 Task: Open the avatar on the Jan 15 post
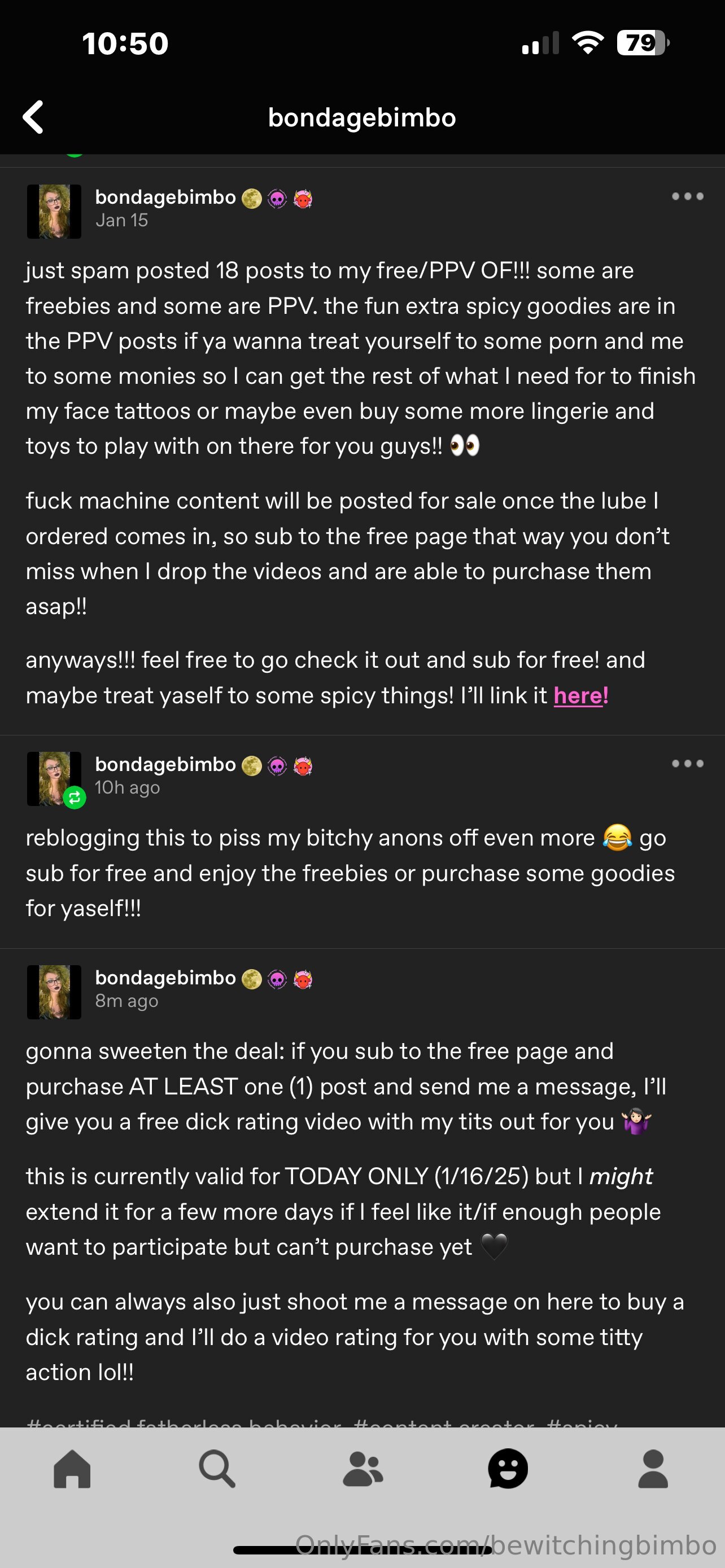[x=54, y=211]
